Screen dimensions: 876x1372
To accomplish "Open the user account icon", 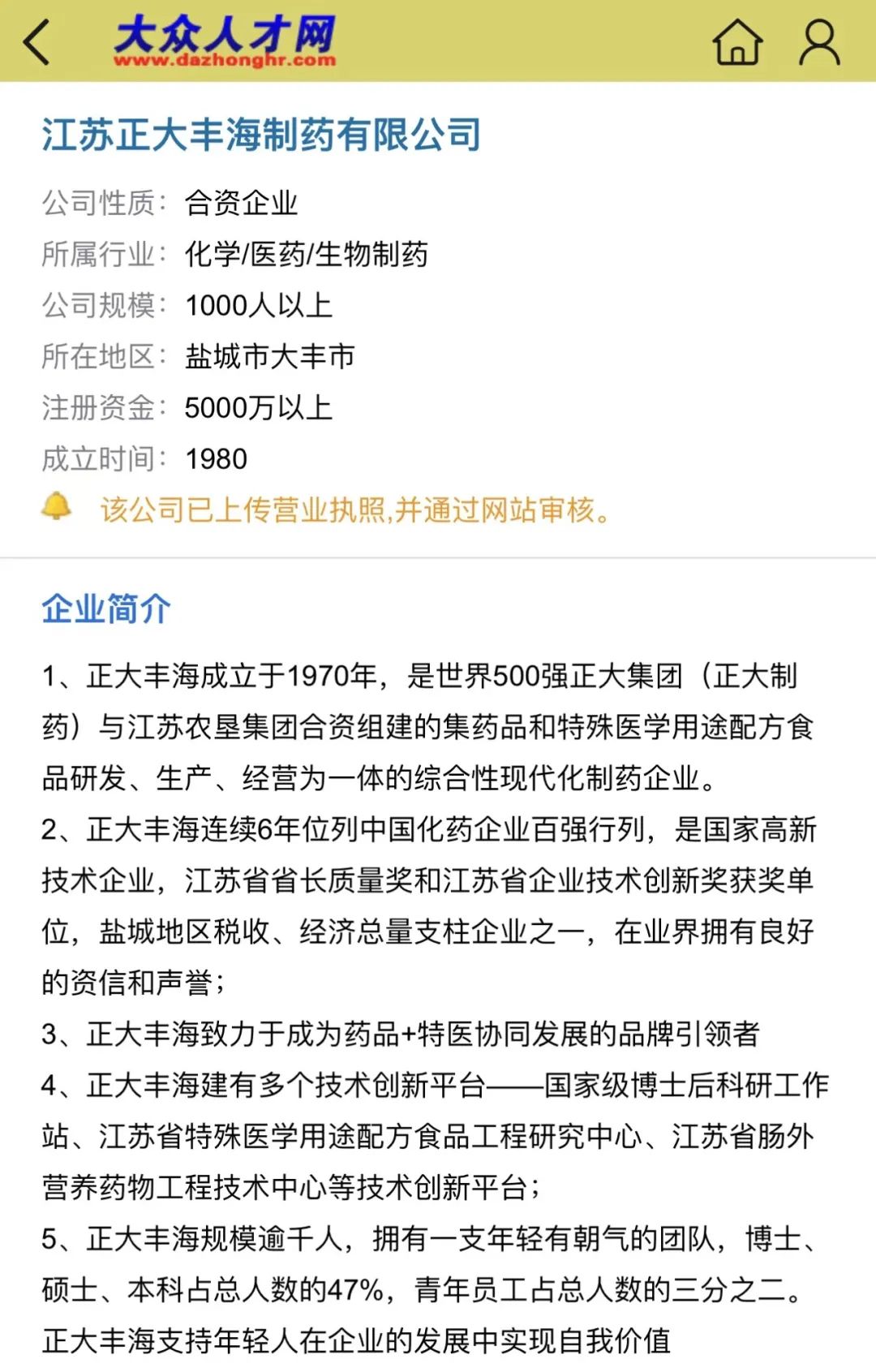I will point(819,42).
